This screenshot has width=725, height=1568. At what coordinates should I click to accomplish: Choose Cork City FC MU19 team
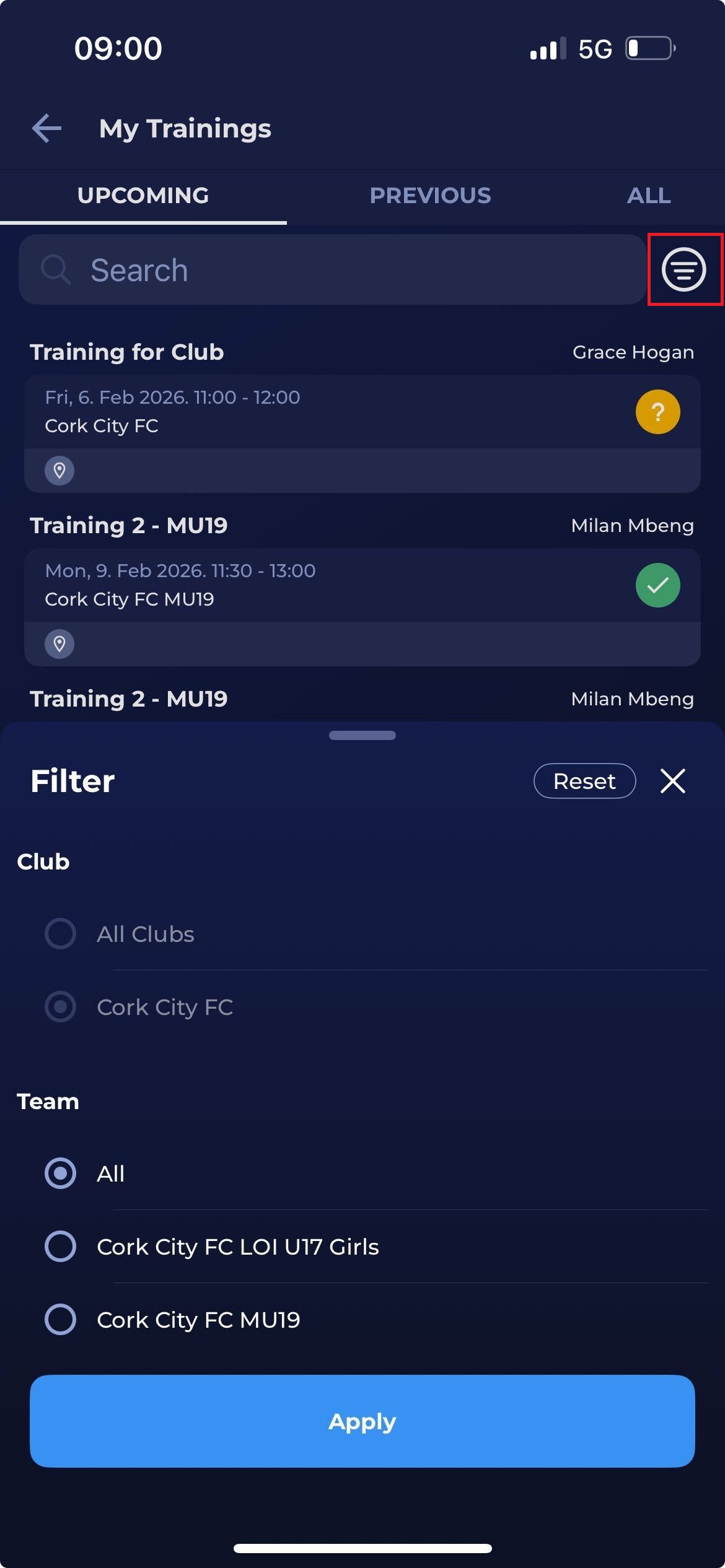(61, 1319)
